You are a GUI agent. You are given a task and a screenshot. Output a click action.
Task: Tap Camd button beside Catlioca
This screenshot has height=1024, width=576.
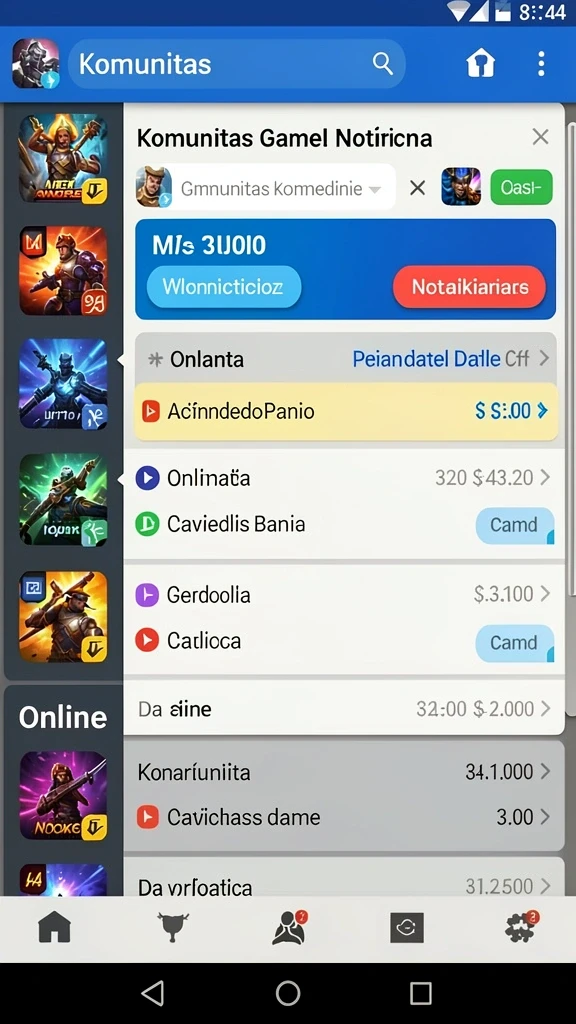point(515,643)
